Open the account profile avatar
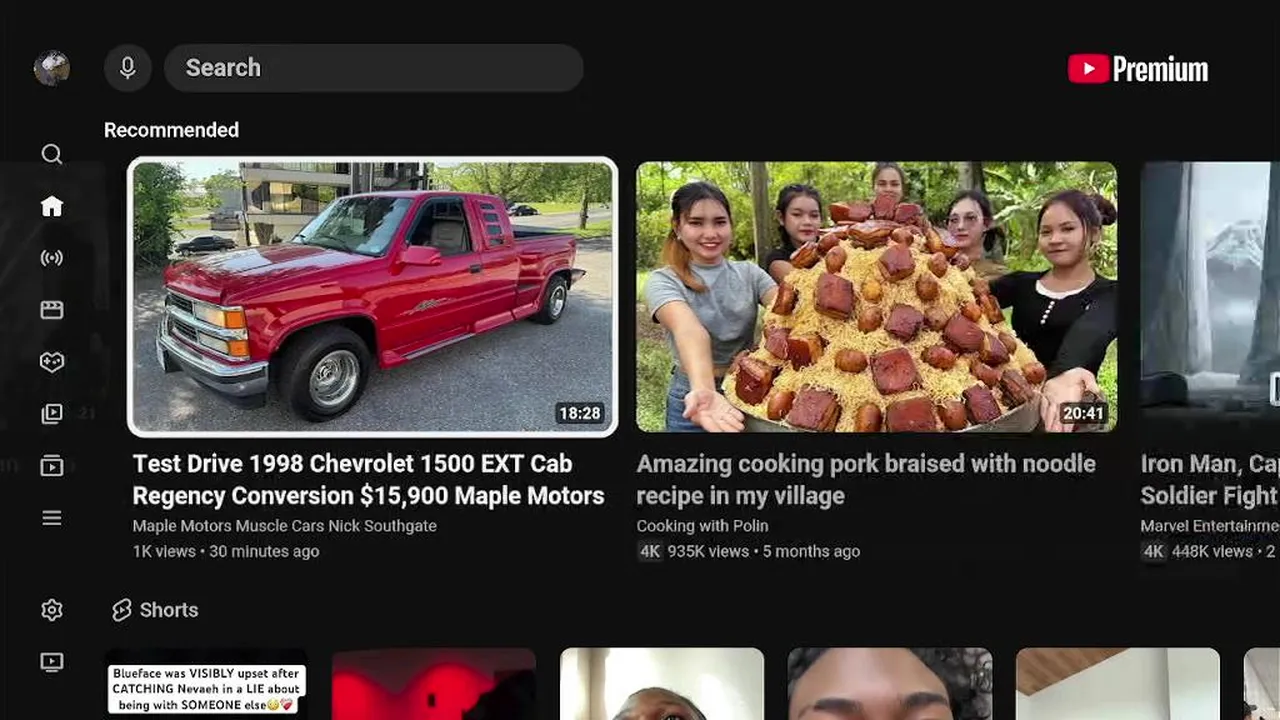 (52, 68)
